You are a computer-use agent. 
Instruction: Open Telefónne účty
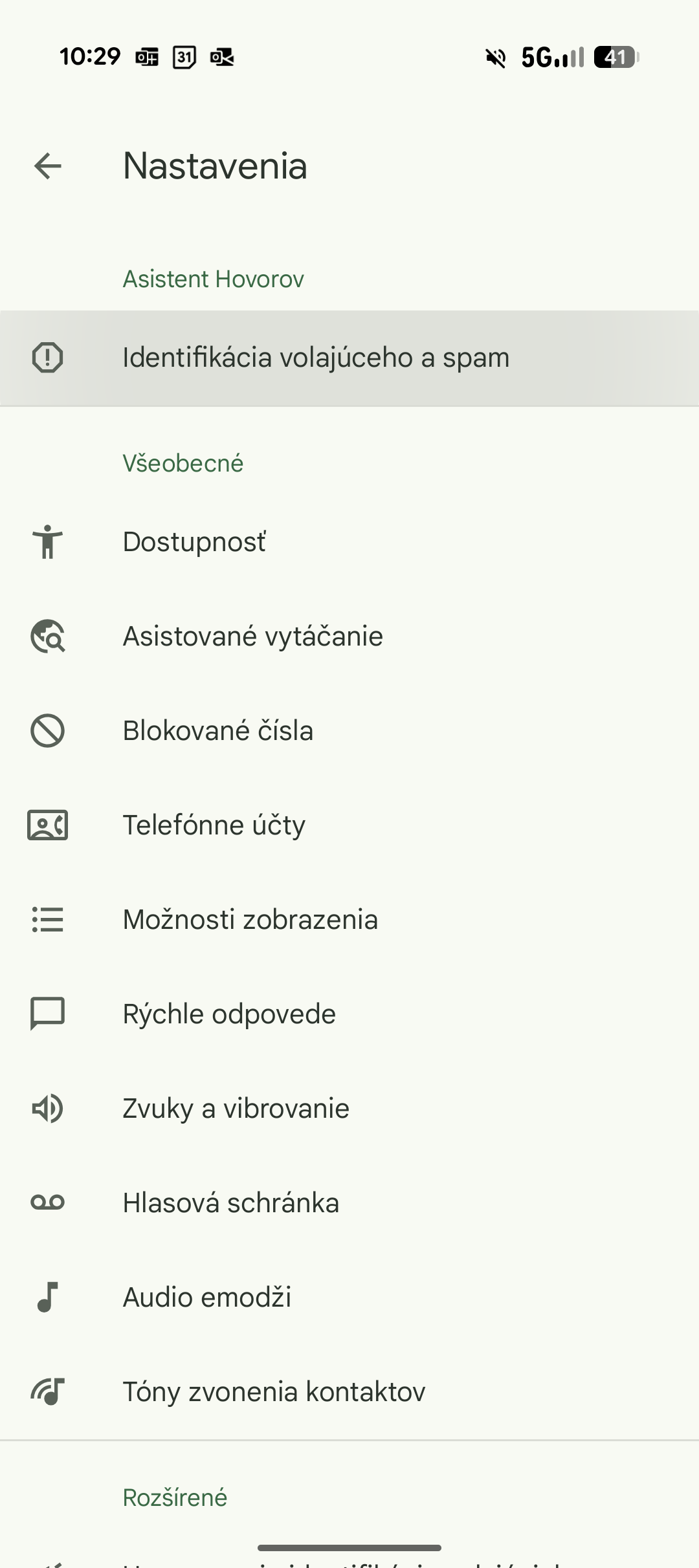click(349, 825)
